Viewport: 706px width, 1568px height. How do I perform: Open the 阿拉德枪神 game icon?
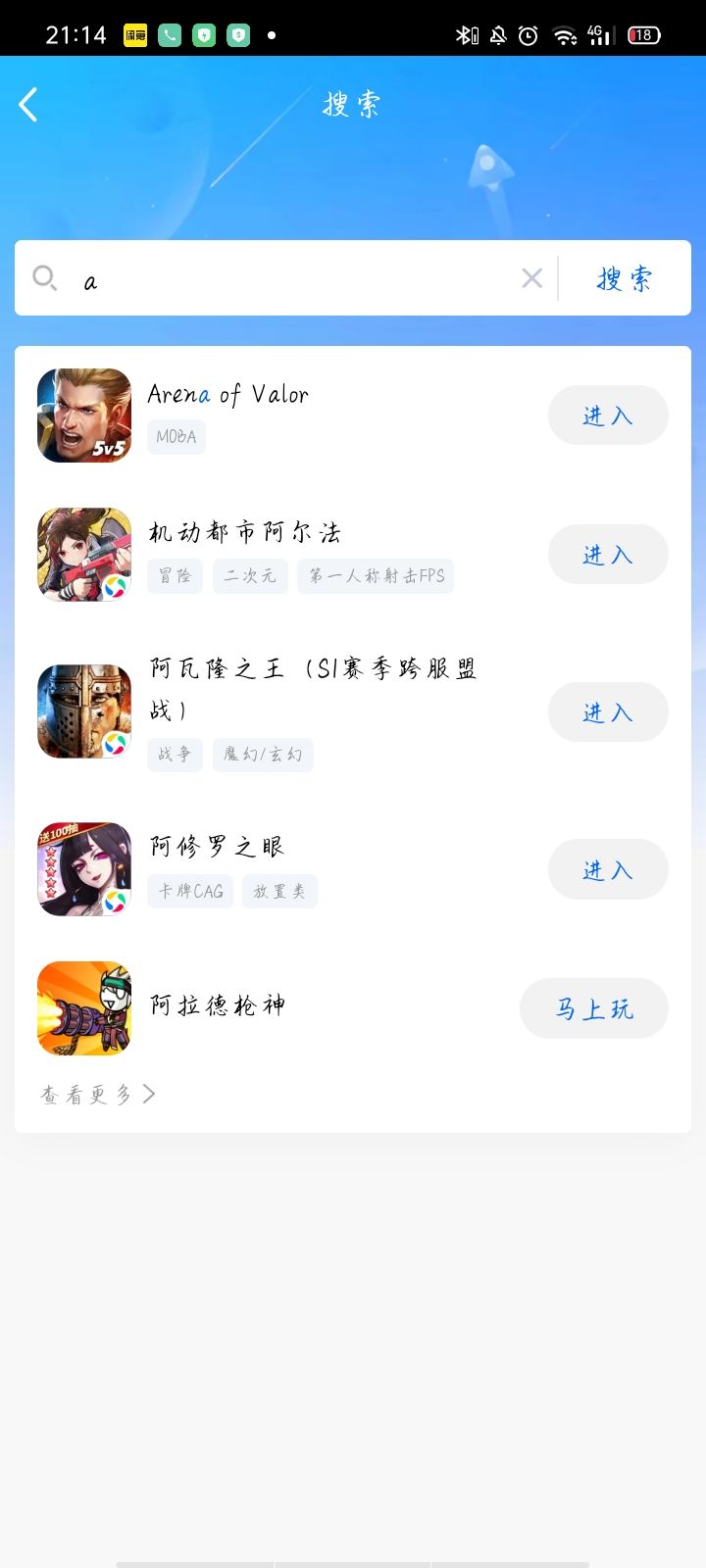(x=84, y=1008)
